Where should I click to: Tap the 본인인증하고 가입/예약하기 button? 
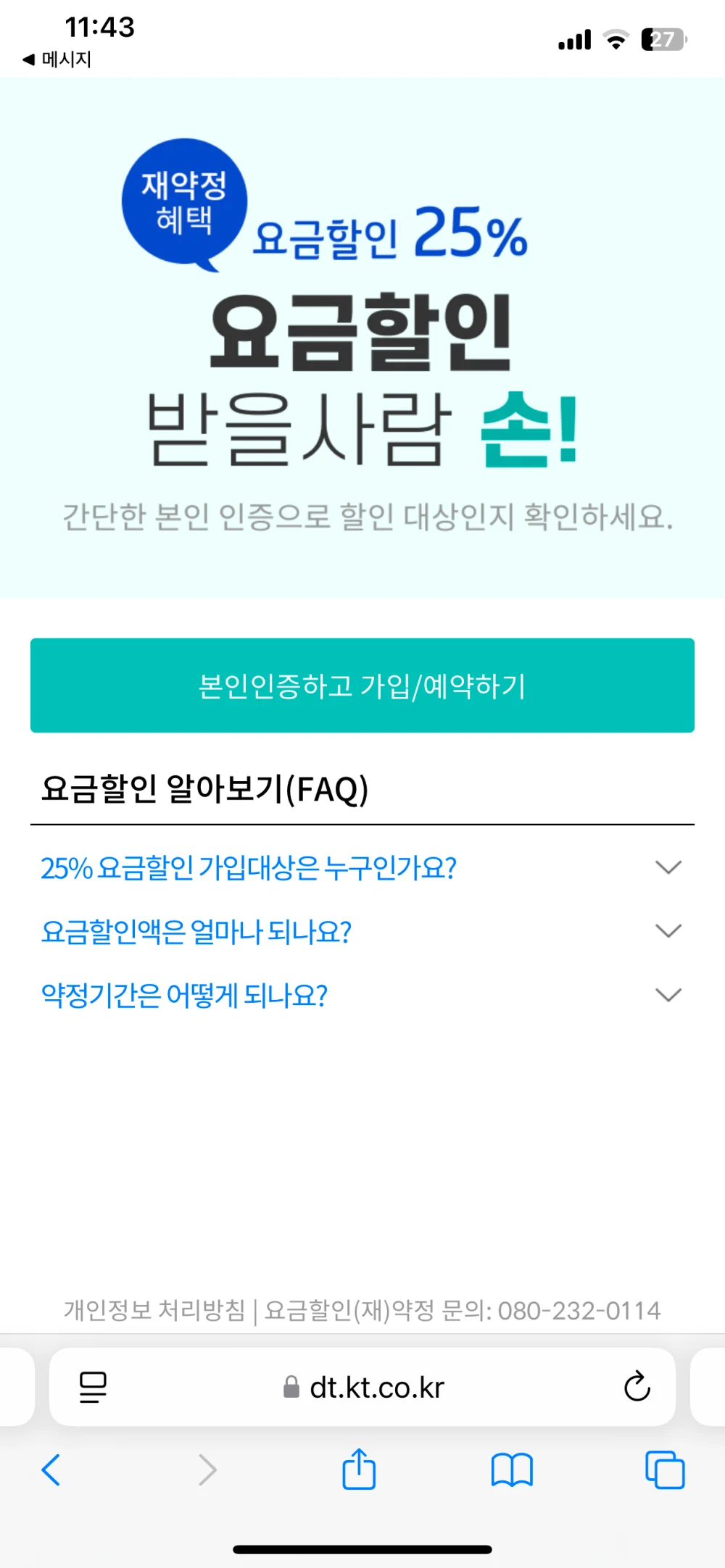click(362, 685)
